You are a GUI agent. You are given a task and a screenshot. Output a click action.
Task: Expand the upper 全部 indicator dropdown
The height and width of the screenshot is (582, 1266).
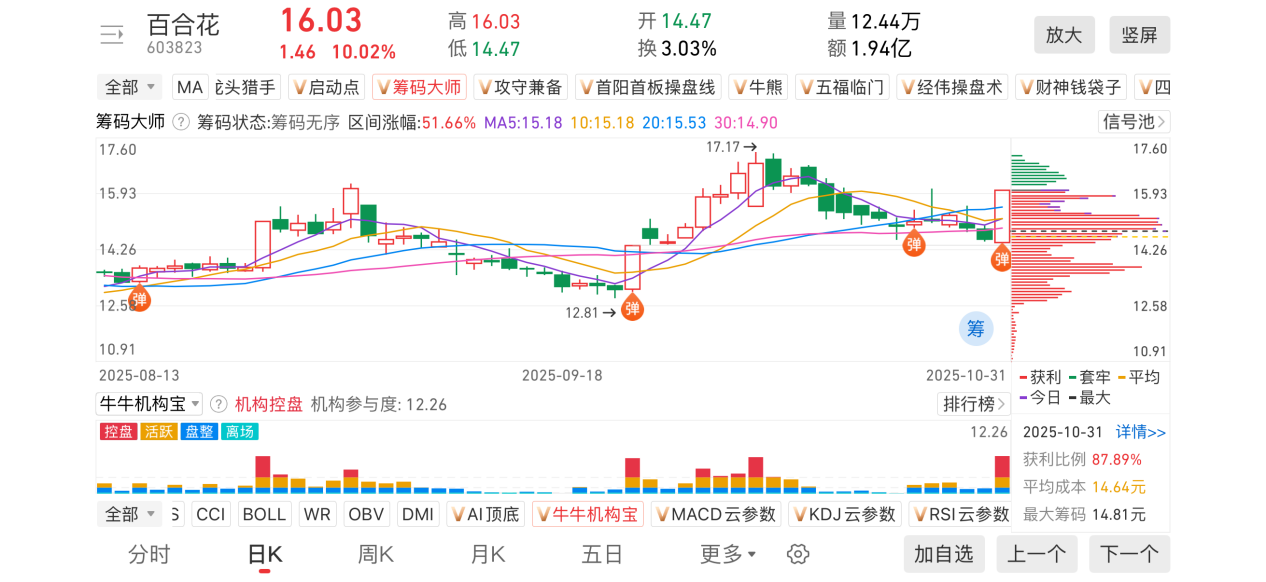pyautogui.click(x=130, y=87)
